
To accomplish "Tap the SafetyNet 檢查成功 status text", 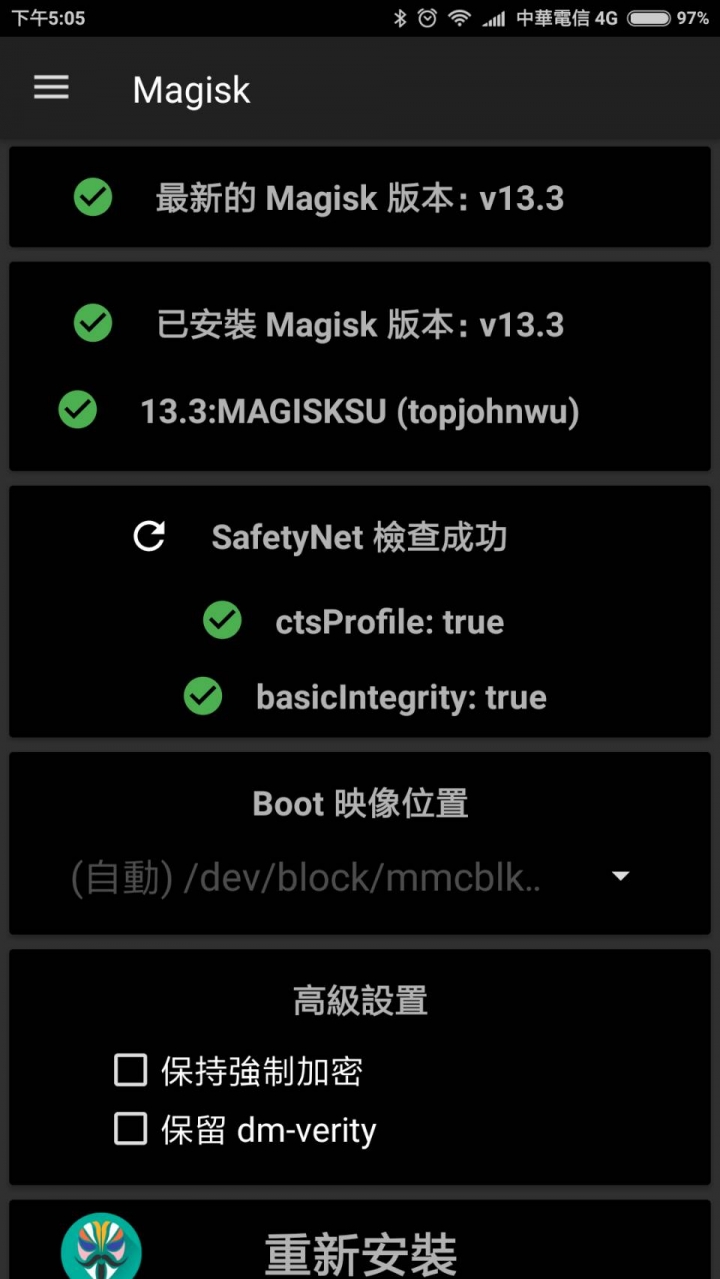I will 360,537.
